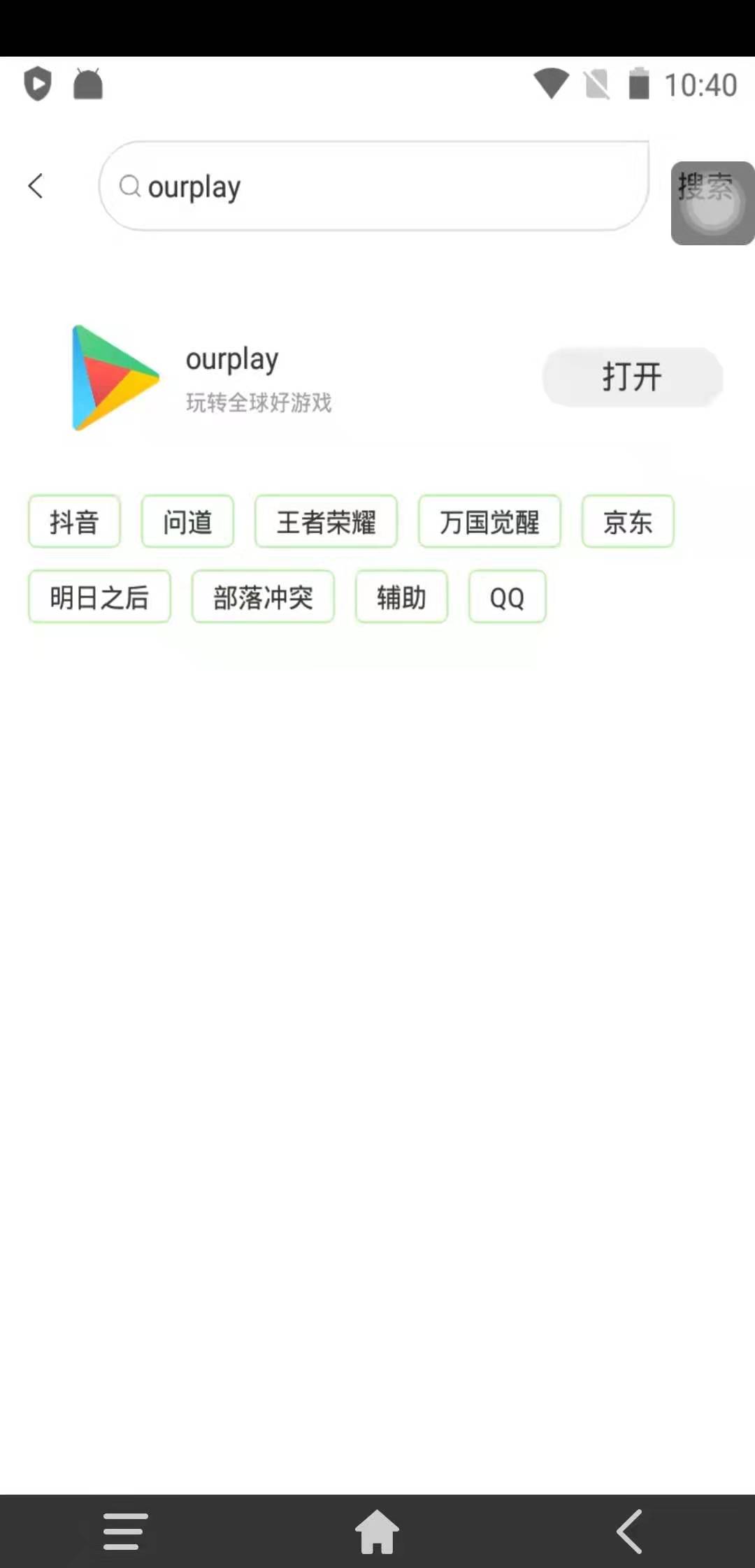Go to the system home screen
Screen dimensions: 755x1568
tap(377, 1532)
